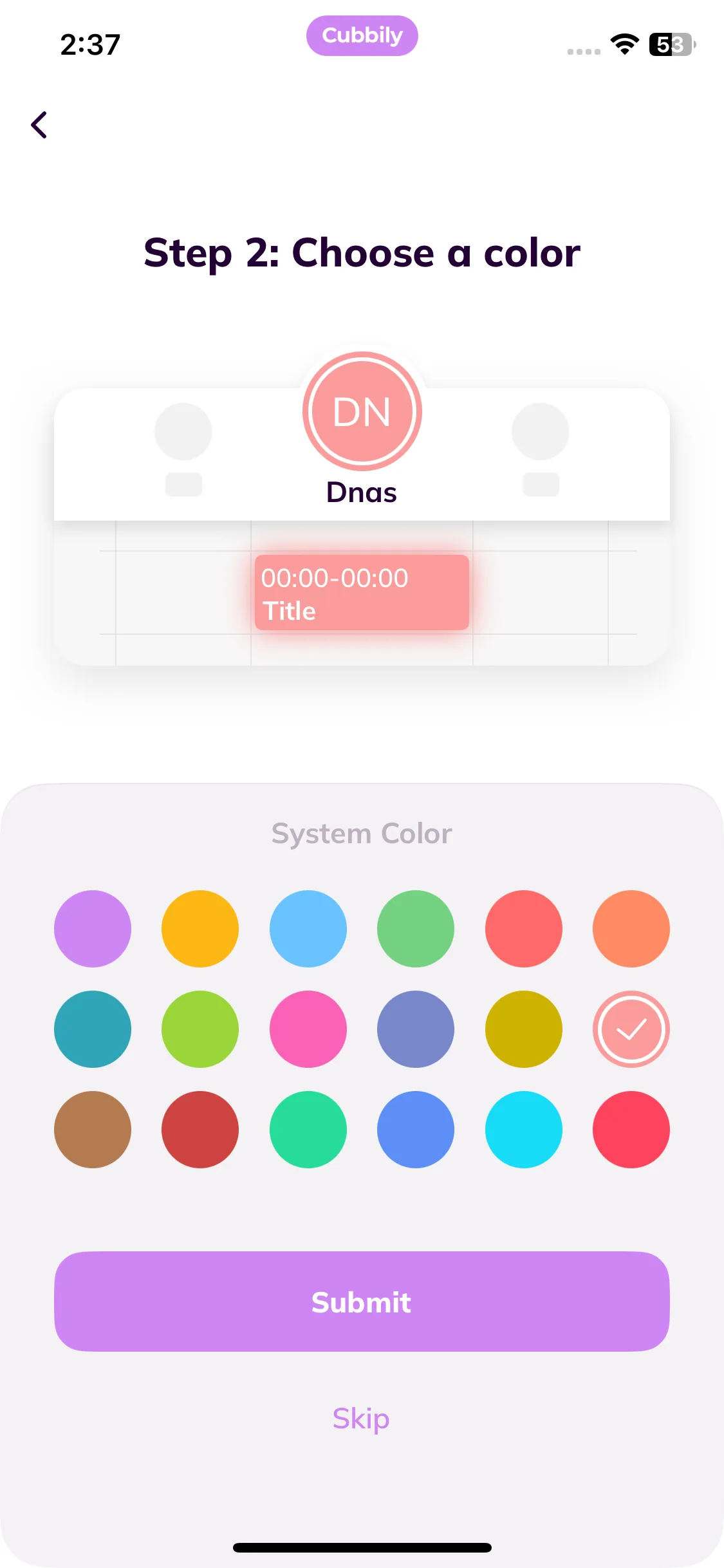Choose the brown color swatch
This screenshot has width=724, height=1568.
tap(93, 1130)
